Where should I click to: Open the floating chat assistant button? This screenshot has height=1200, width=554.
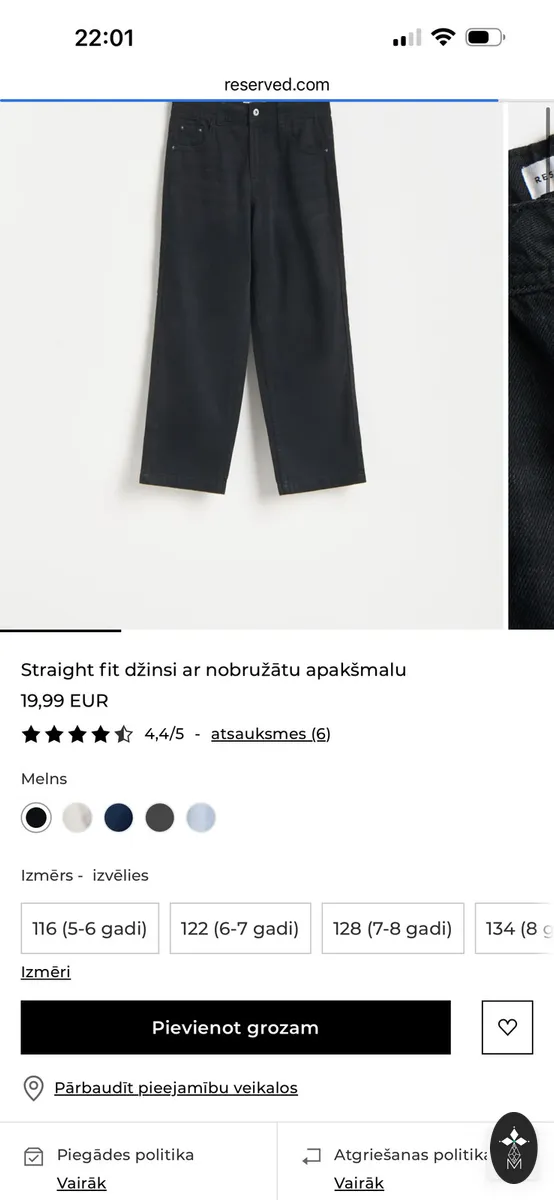coord(514,1148)
